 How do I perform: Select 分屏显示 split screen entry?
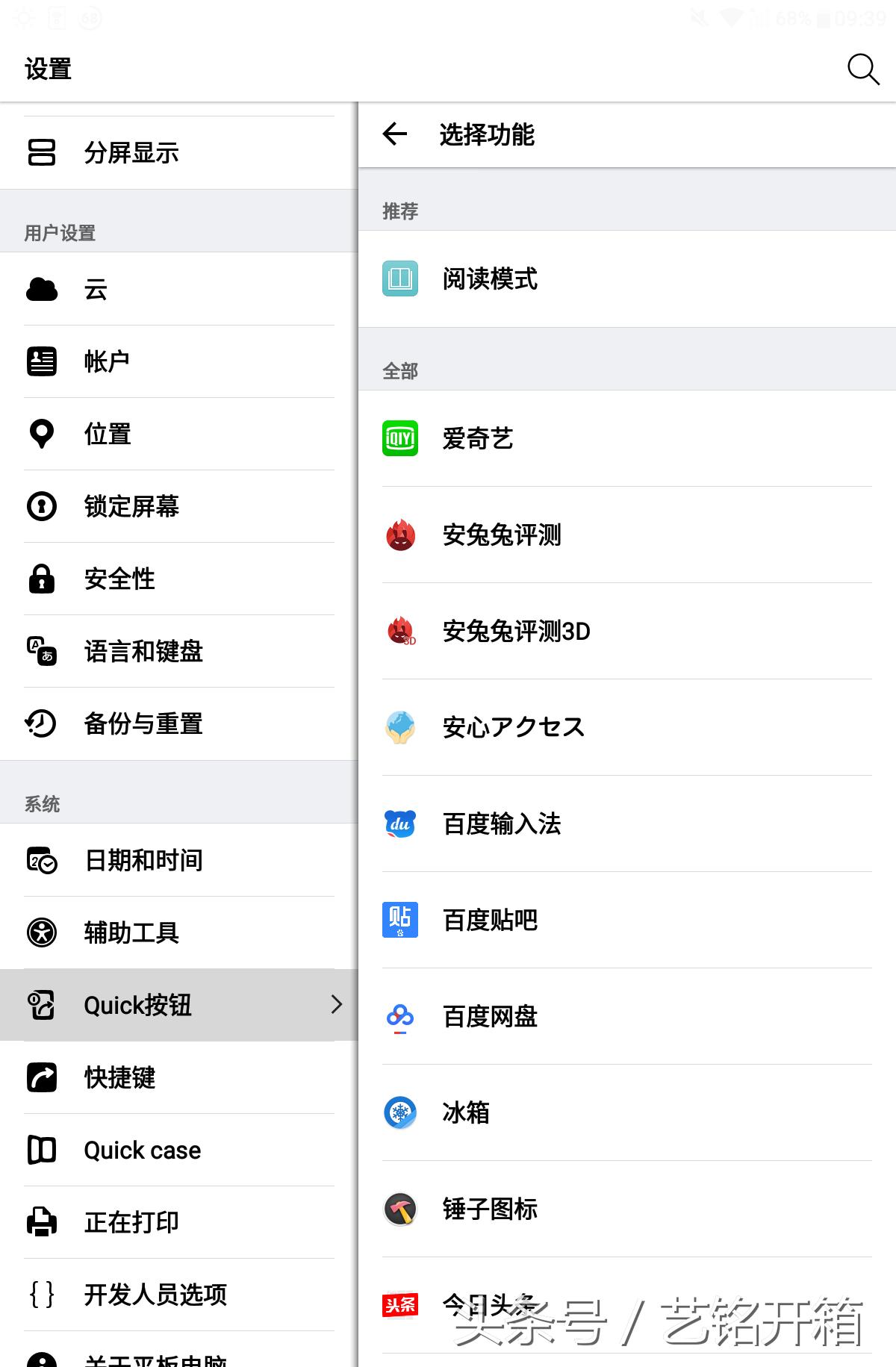point(133,150)
